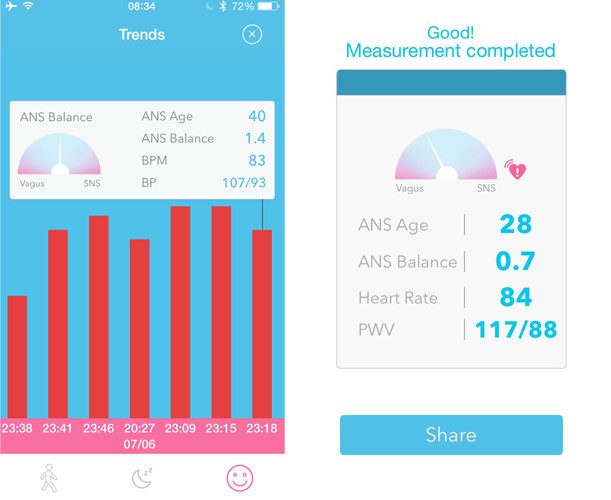This screenshot has height=500, width=611.
Task: Select the 23:46 measurement bar
Action: click(99, 315)
